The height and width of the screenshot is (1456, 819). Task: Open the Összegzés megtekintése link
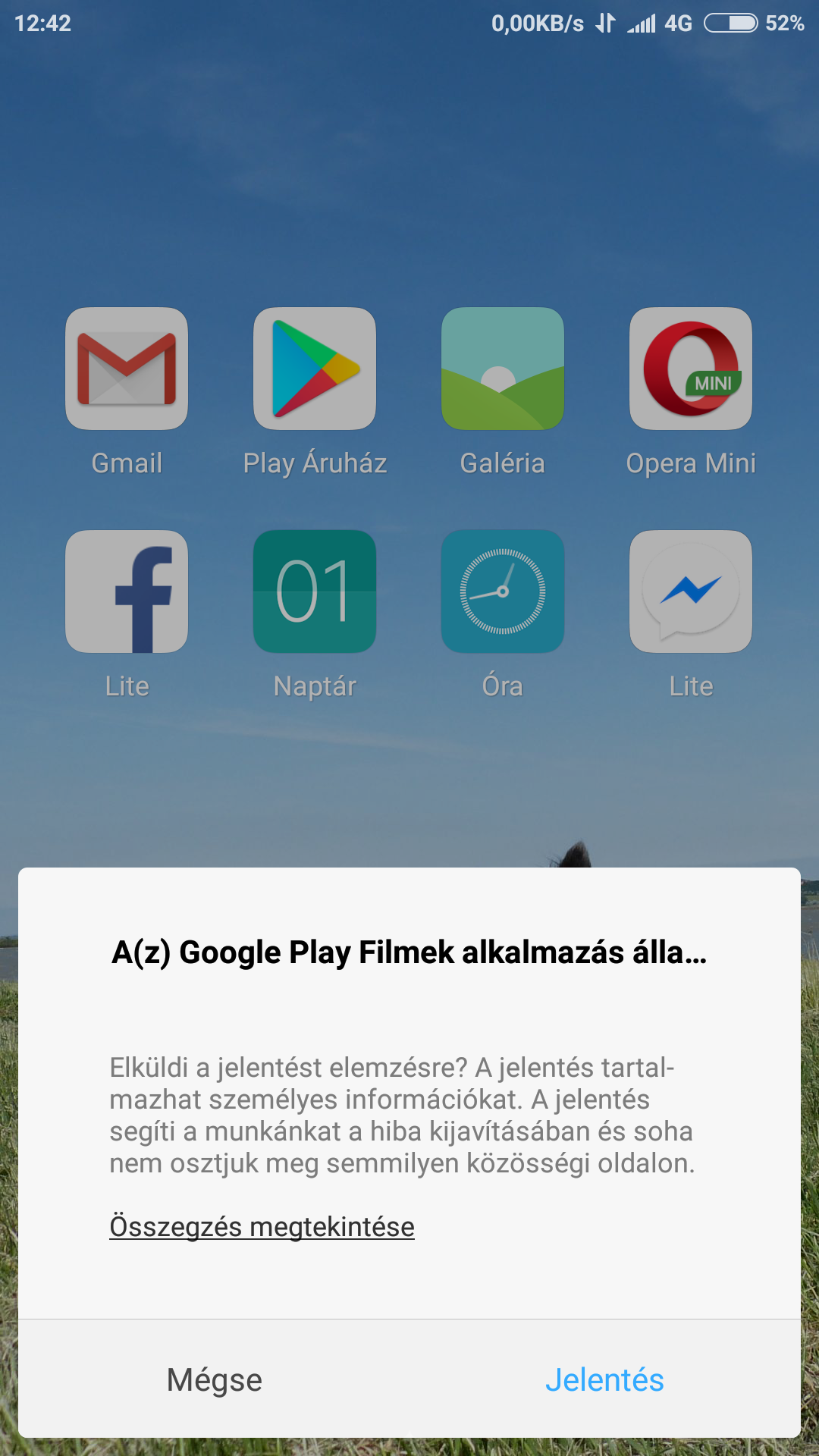(262, 1226)
